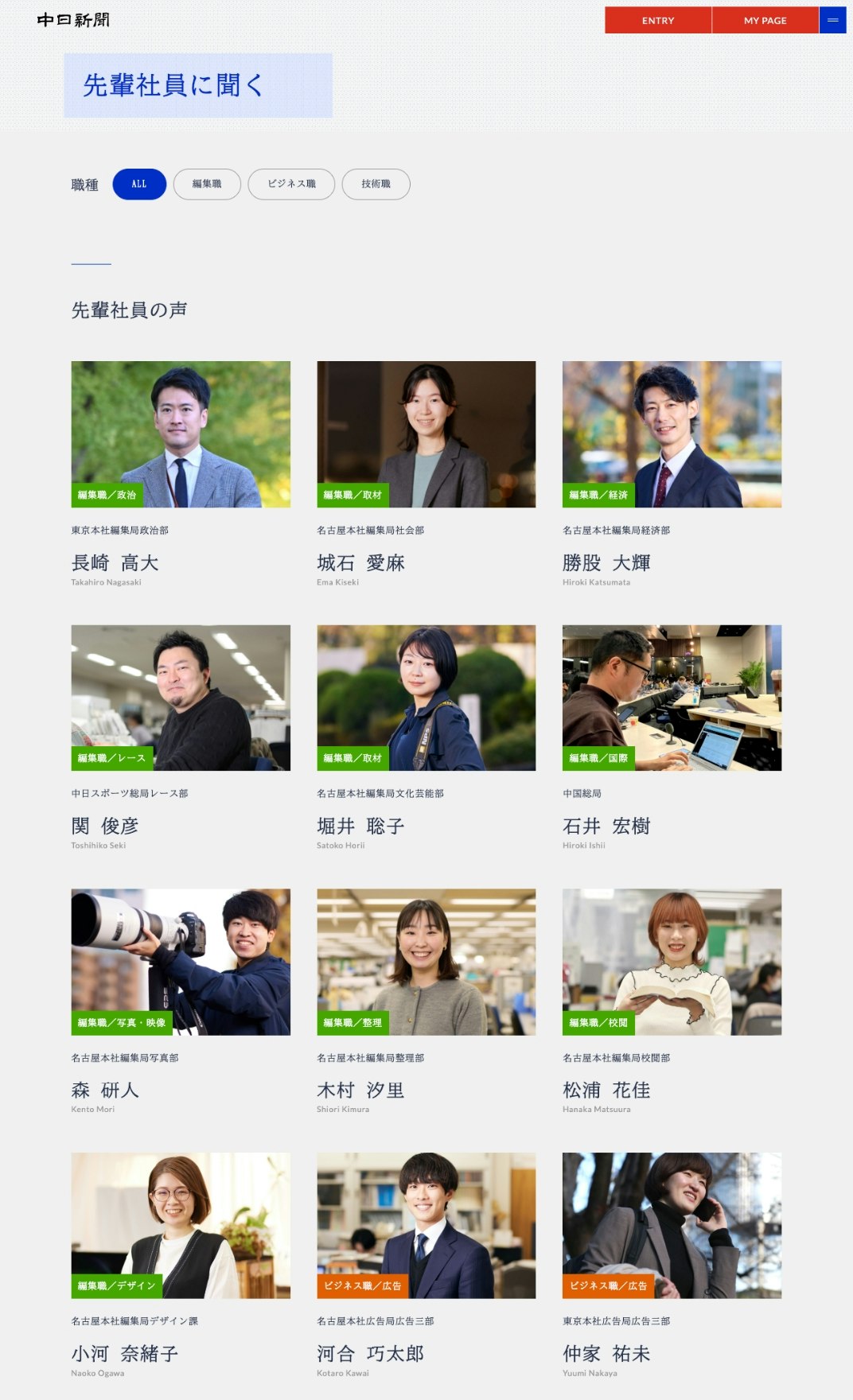Select the ALL job type filter
The height and width of the screenshot is (1400, 853).
[139, 184]
